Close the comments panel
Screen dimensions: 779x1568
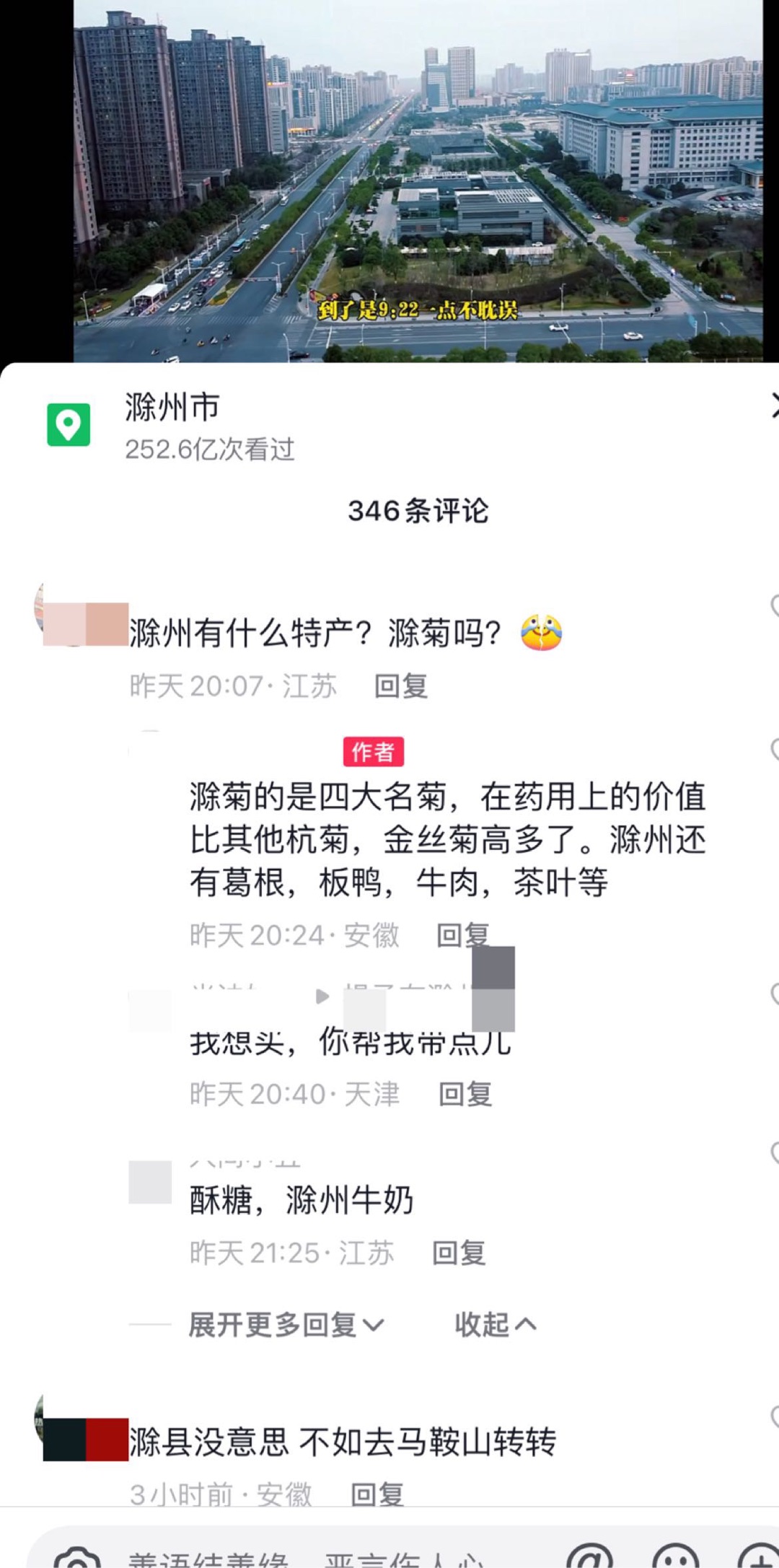773,406
